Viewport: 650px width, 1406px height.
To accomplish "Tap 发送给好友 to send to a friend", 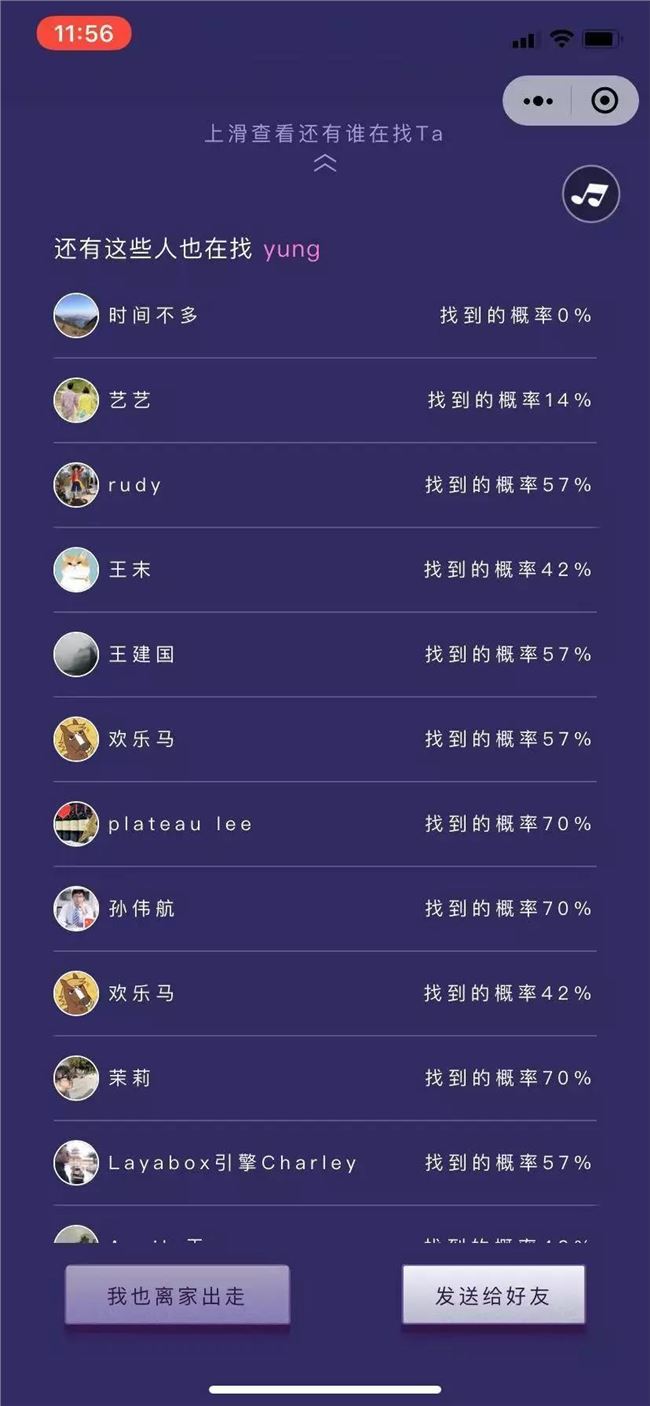I will [x=493, y=1296].
